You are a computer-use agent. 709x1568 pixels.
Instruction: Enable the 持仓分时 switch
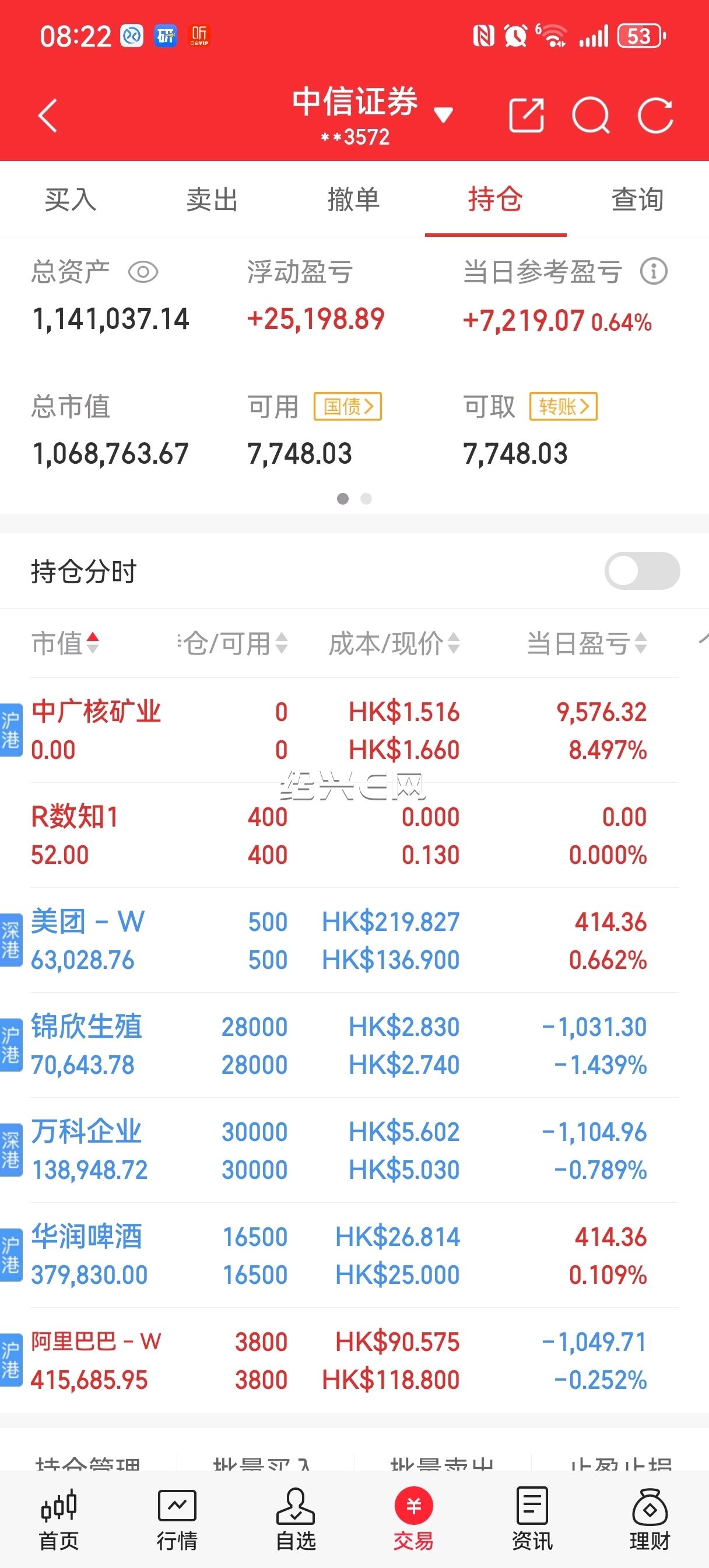[x=642, y=571]
